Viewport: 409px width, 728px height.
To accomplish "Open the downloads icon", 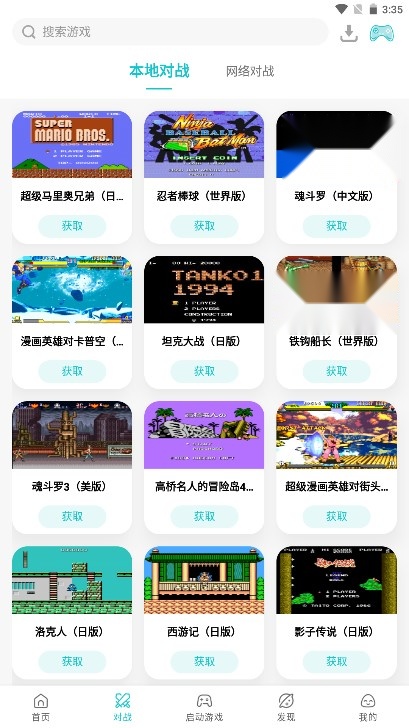I will pyautogui.click(x=349, y=33).
